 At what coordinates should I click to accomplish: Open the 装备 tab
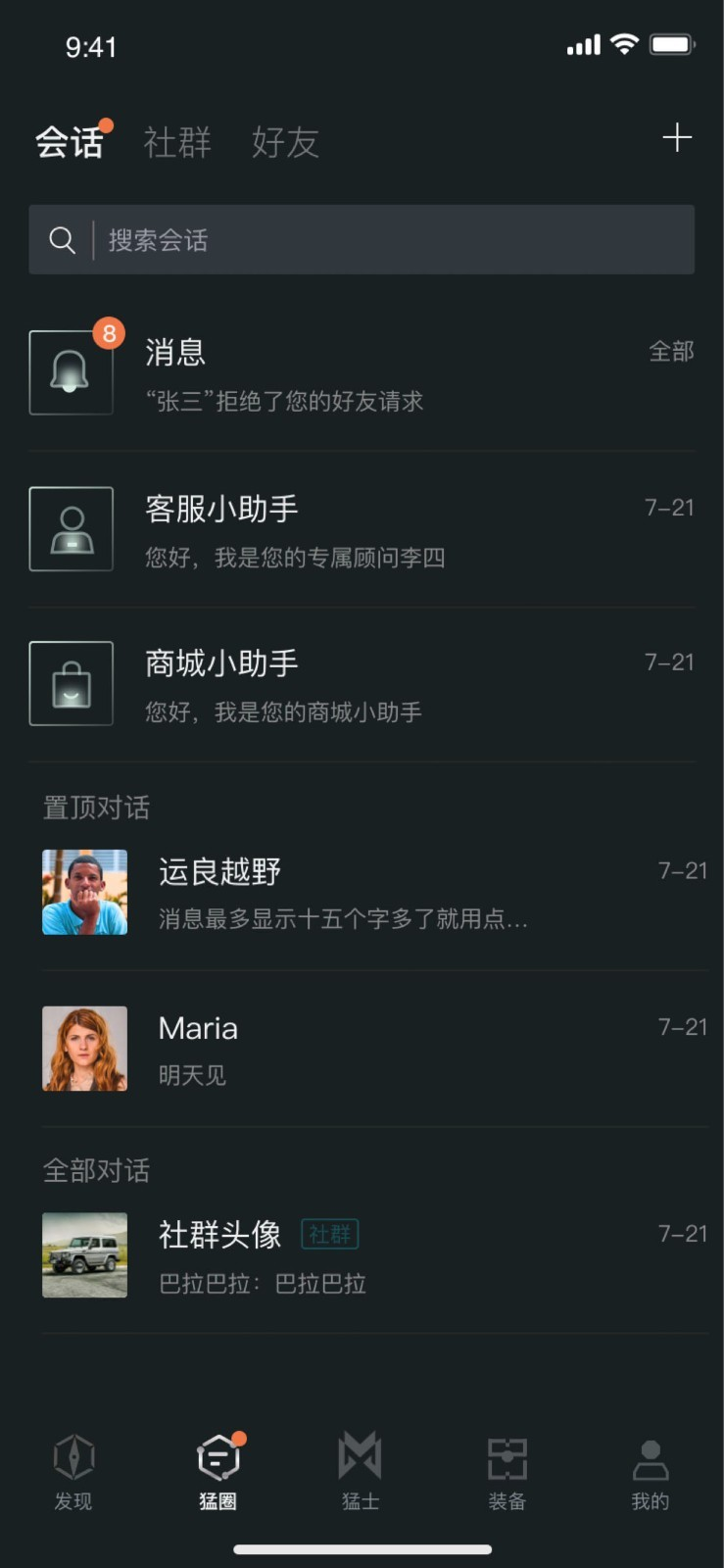(x=507, y=1471)
